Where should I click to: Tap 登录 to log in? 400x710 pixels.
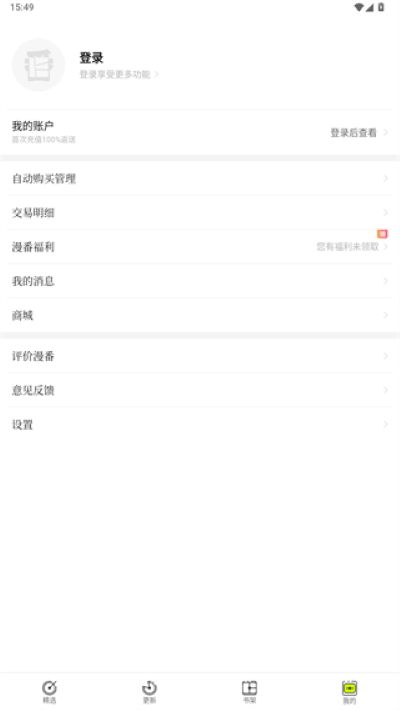click(92, 58)
